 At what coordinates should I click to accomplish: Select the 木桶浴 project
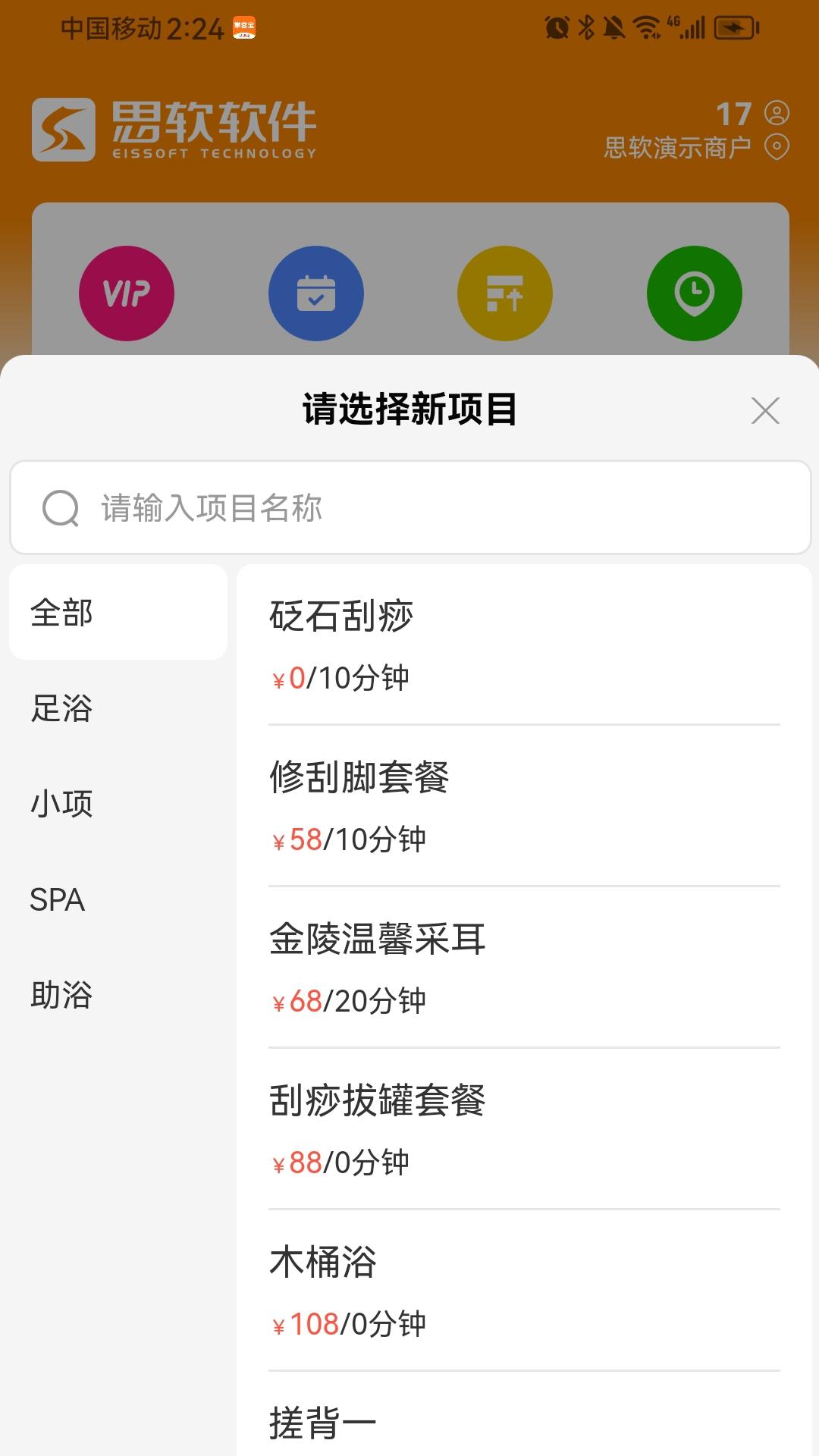(523, 1291)
